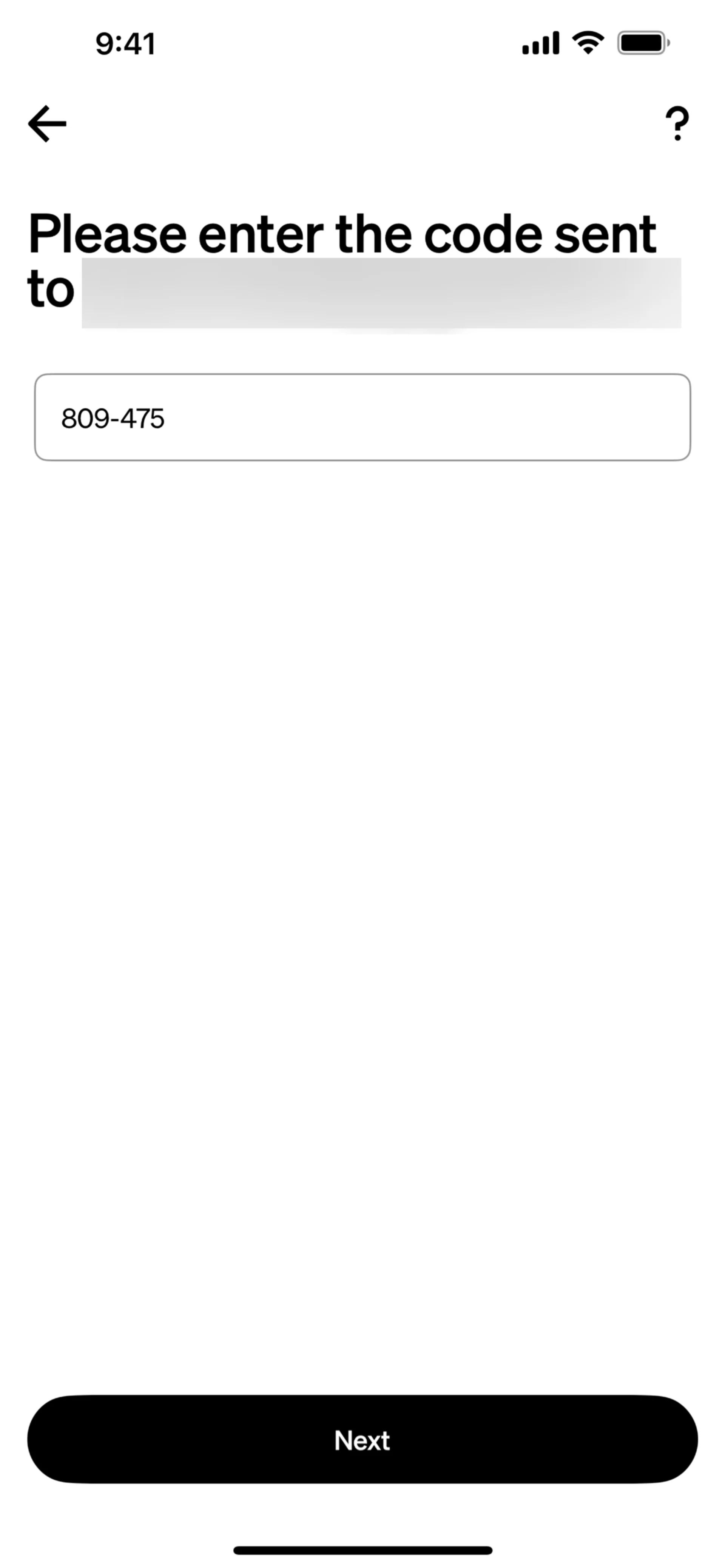The height and width of the screenshot is (1568, 725).
Task: Tap Next to submit the code
Action: coord(362,1440)
